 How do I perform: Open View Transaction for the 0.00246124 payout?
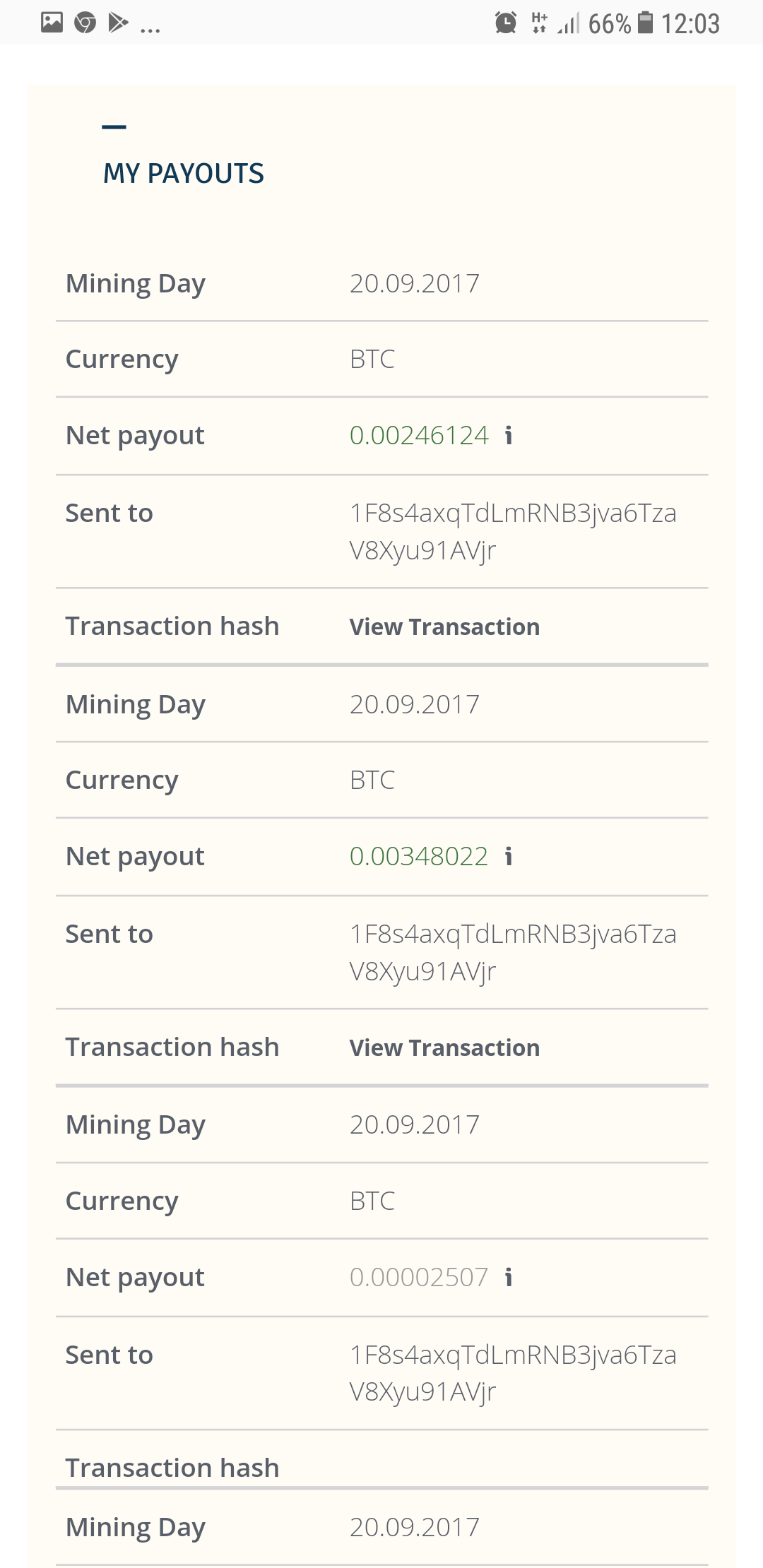click(x=444, y=627)
